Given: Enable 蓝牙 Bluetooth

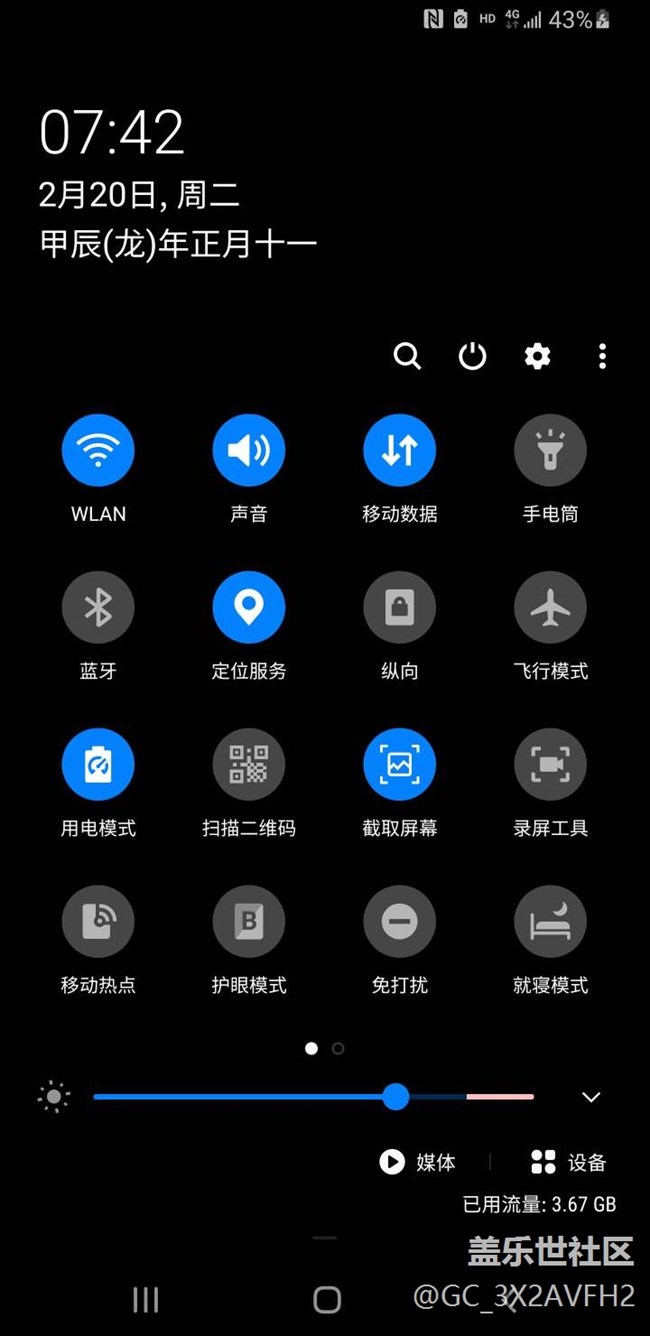Looking at the screenshot, I should pos(98,608).
